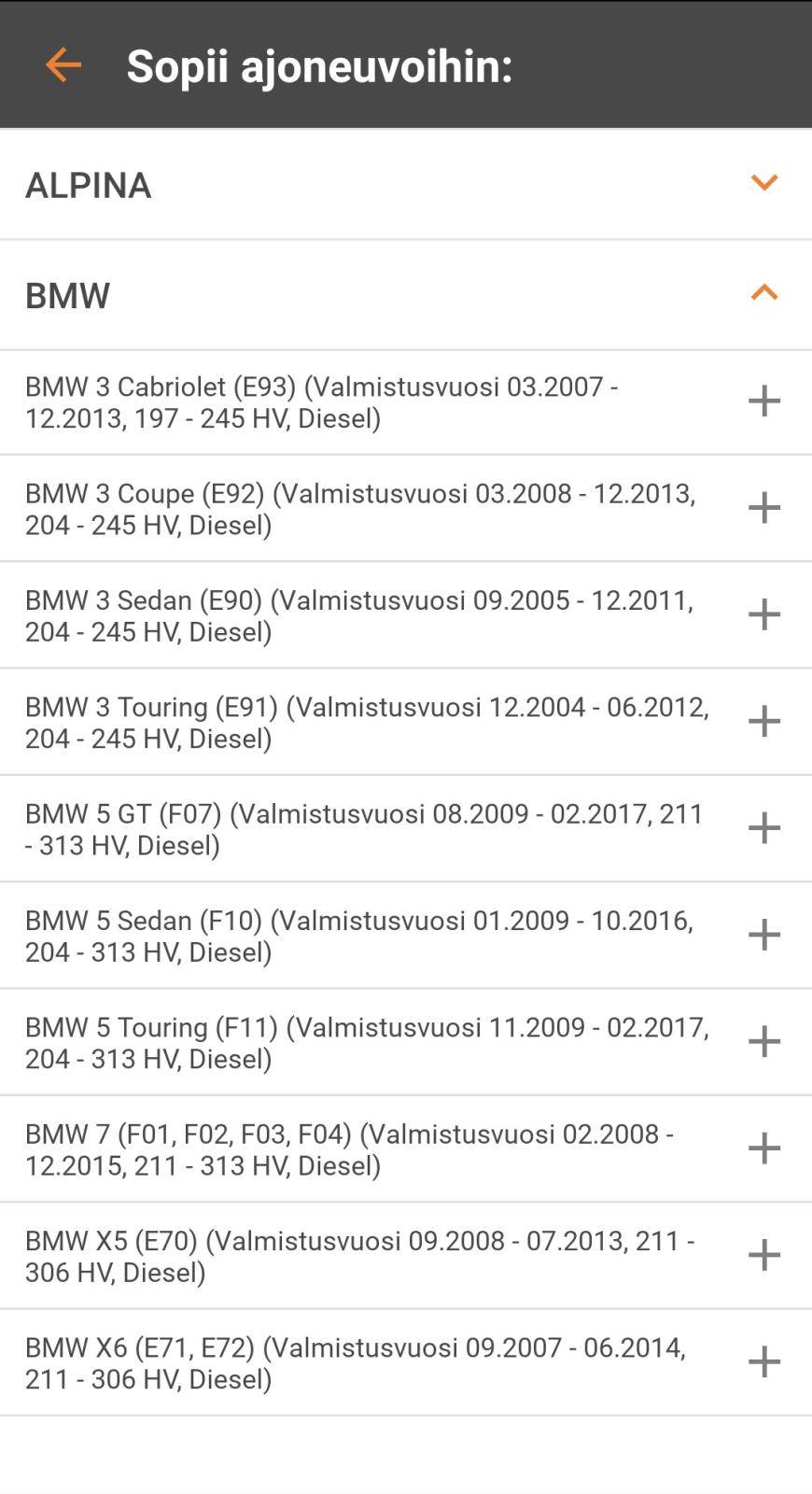Expand BMW X5 (E70) details
The image size is (812, 1494).
tap(763, 1255)
